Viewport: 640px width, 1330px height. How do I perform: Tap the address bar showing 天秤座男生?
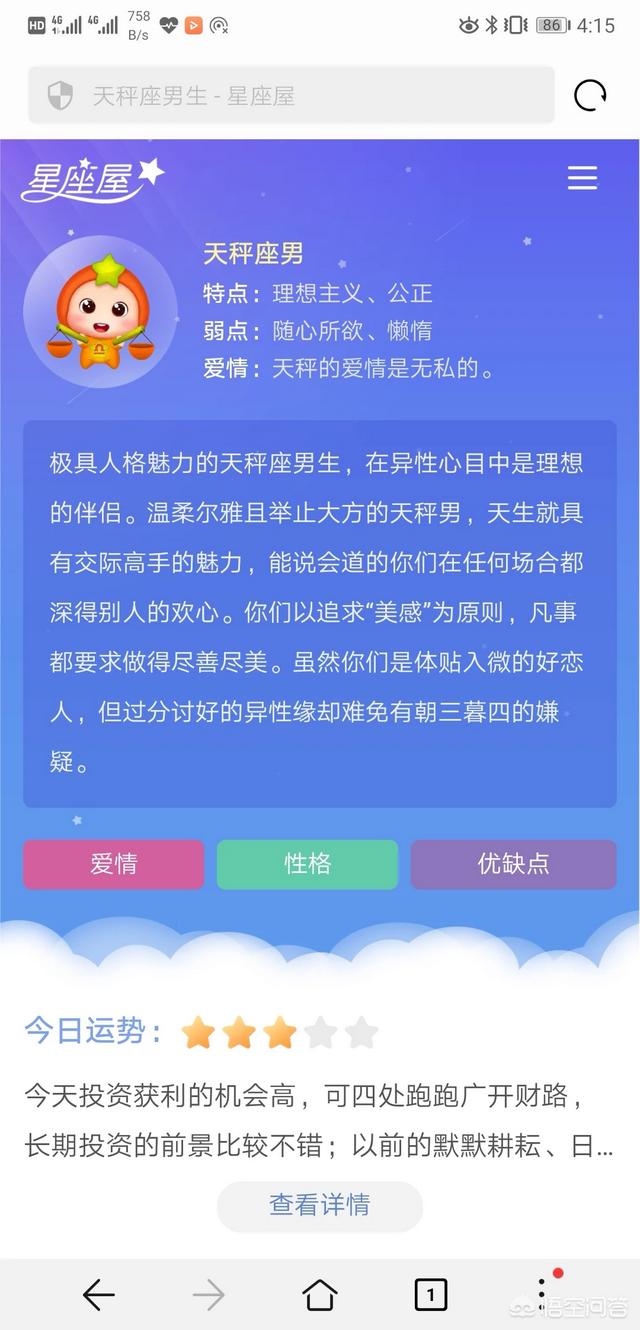(x=290, y=96)
